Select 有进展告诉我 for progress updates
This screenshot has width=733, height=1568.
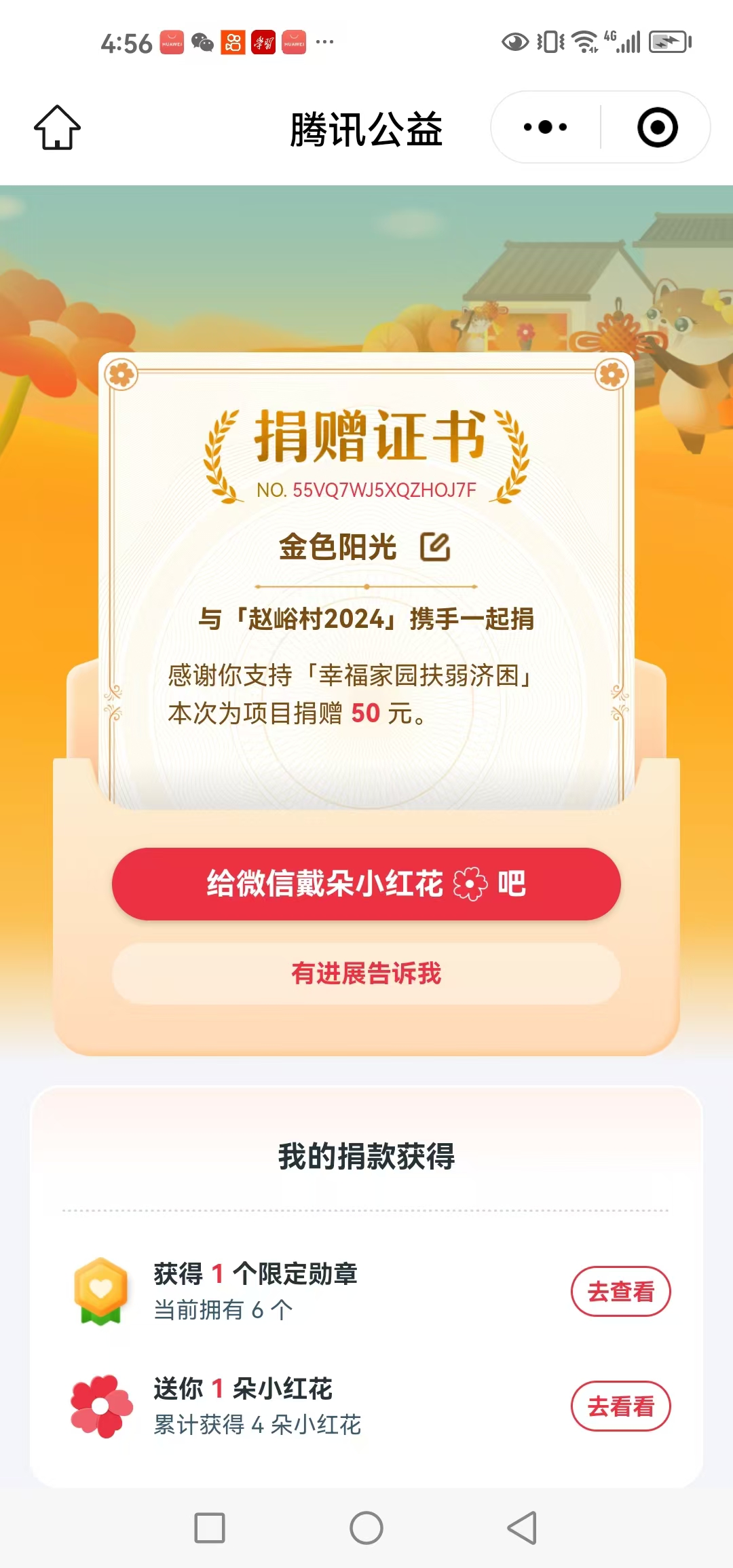tap(366, 973)
